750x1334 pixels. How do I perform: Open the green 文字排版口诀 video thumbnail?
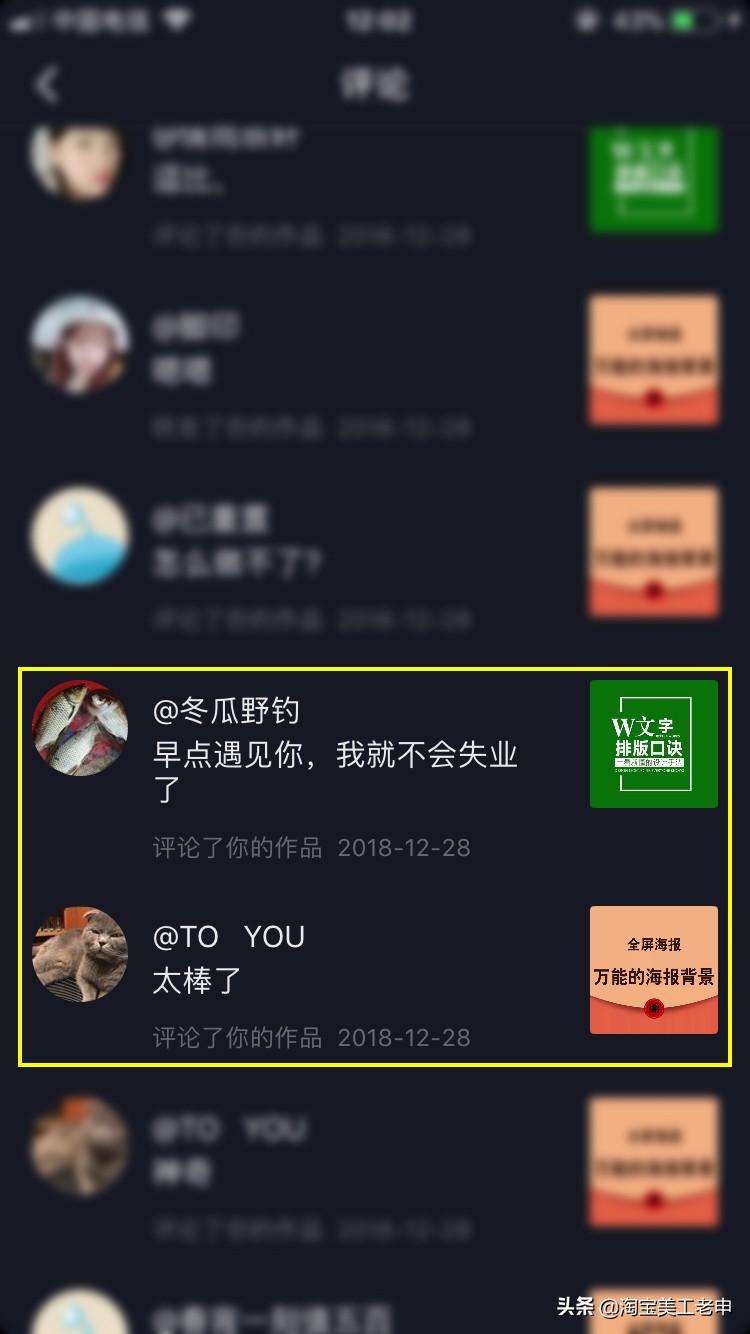pyautogui.click(x=654, y=743)
